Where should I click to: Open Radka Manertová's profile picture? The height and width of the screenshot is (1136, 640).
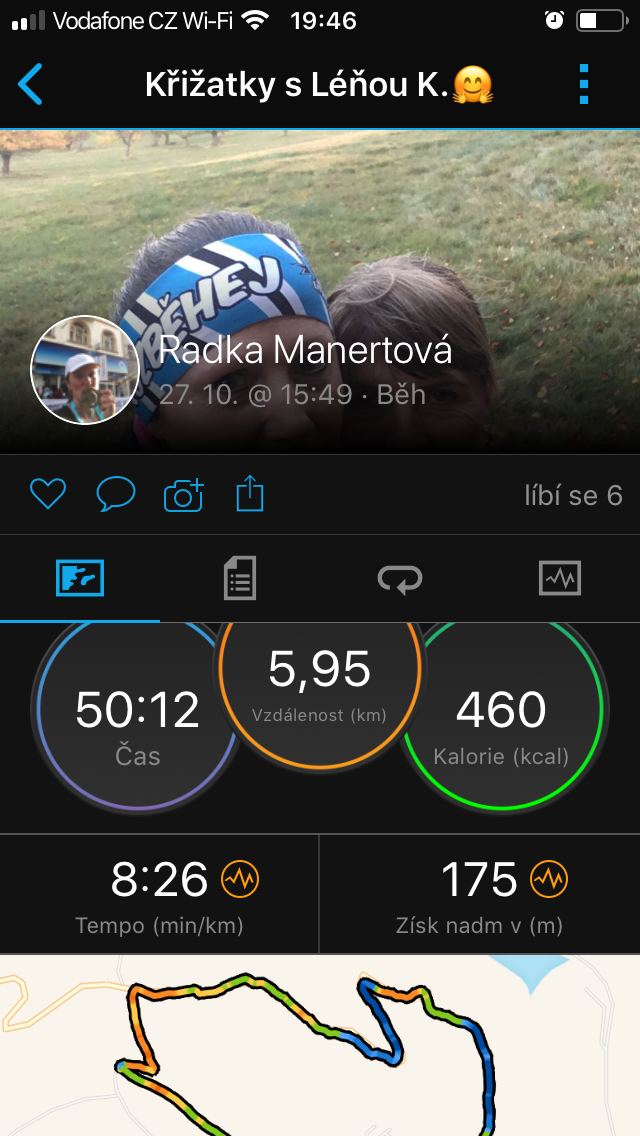pos(85,369)
